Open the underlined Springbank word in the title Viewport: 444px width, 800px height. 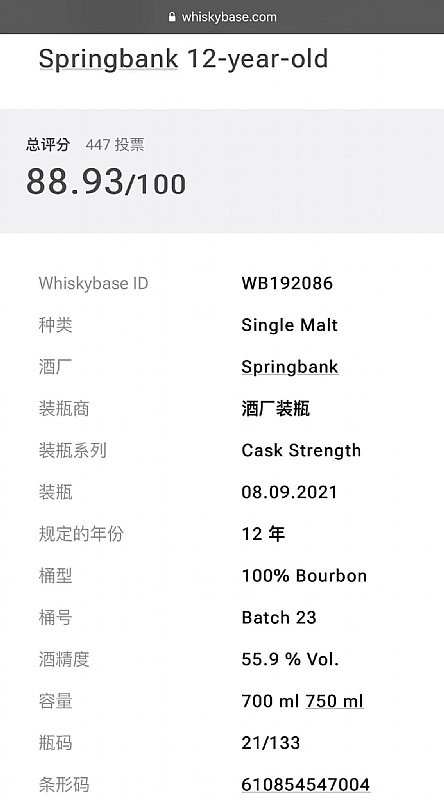point(109,60)
